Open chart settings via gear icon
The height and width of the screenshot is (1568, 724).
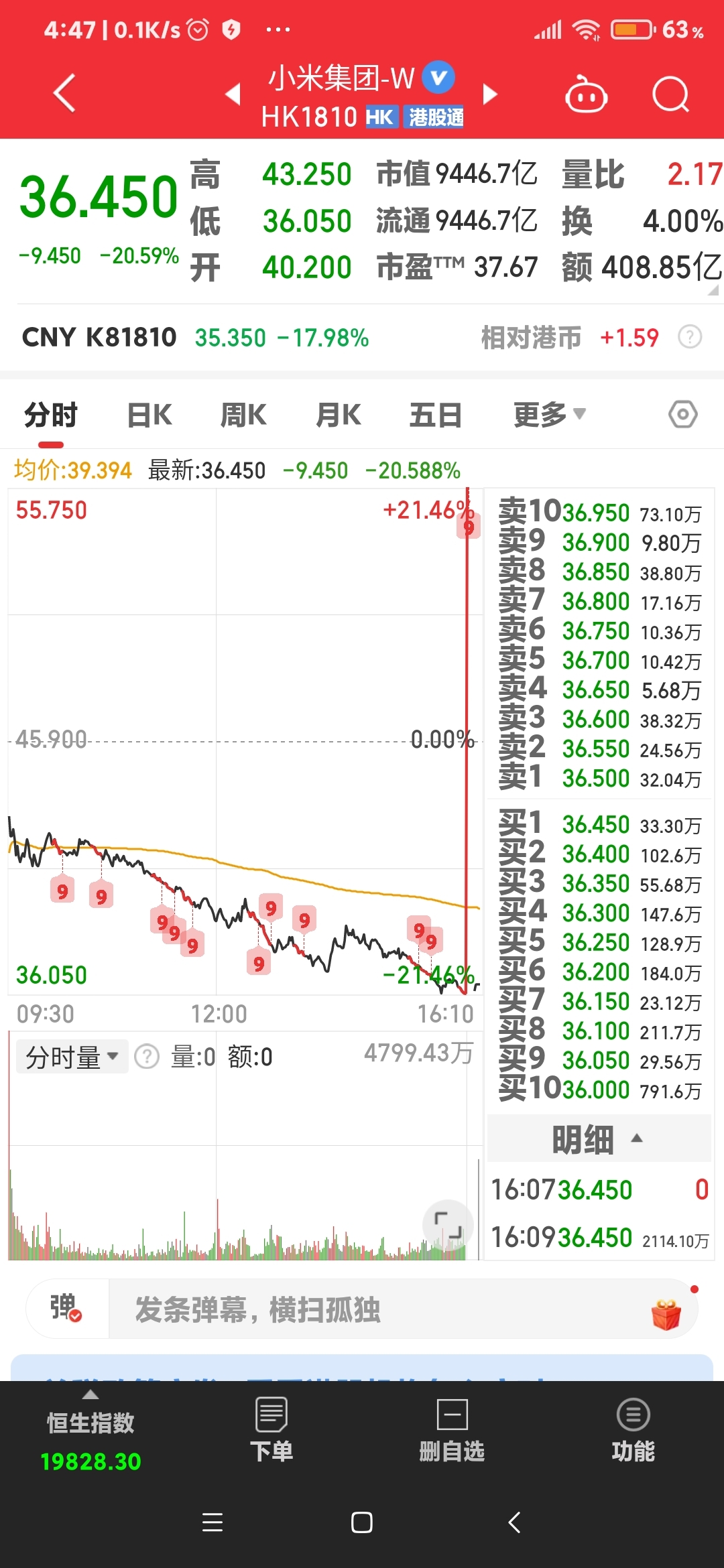682,414
